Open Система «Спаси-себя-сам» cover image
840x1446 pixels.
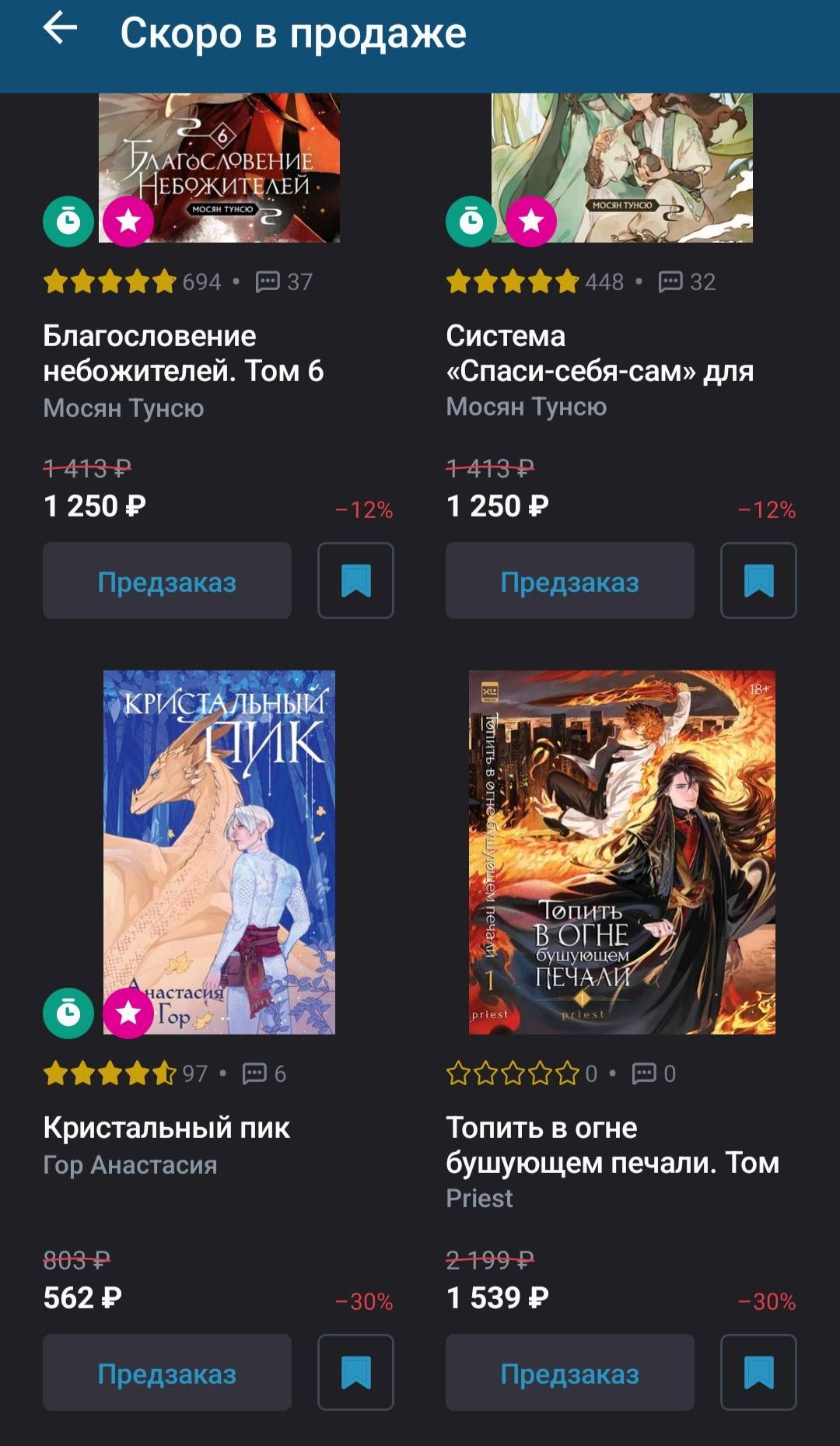(x=622, y=168)
